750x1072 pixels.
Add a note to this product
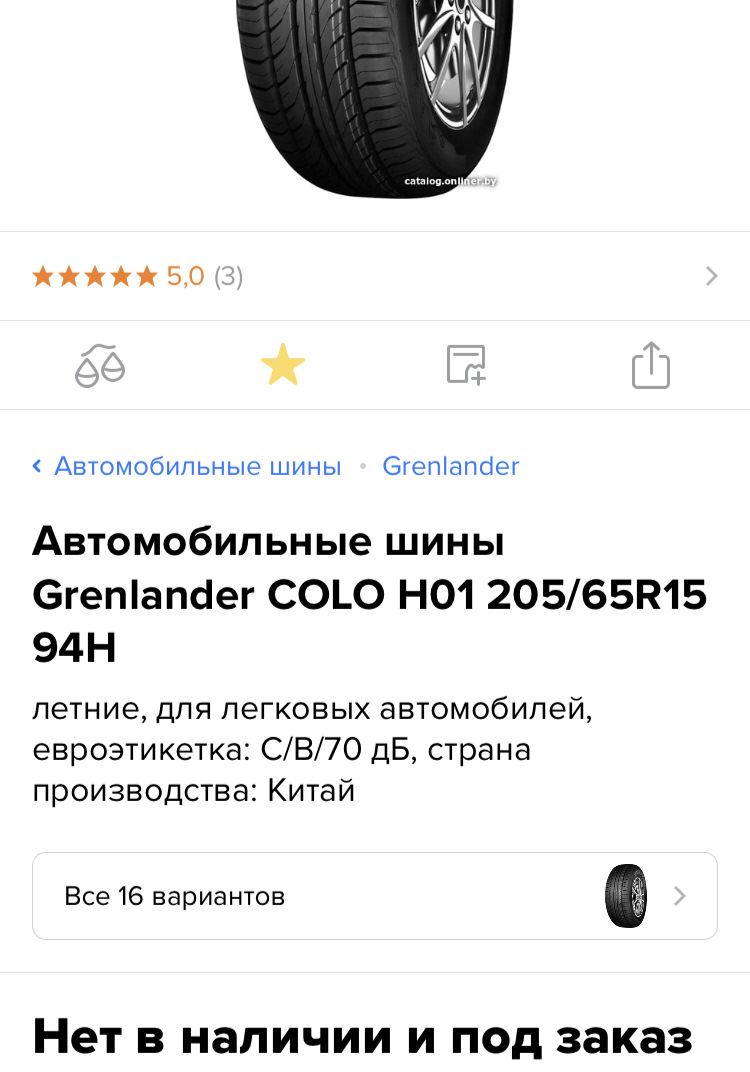tap(466, 365)
